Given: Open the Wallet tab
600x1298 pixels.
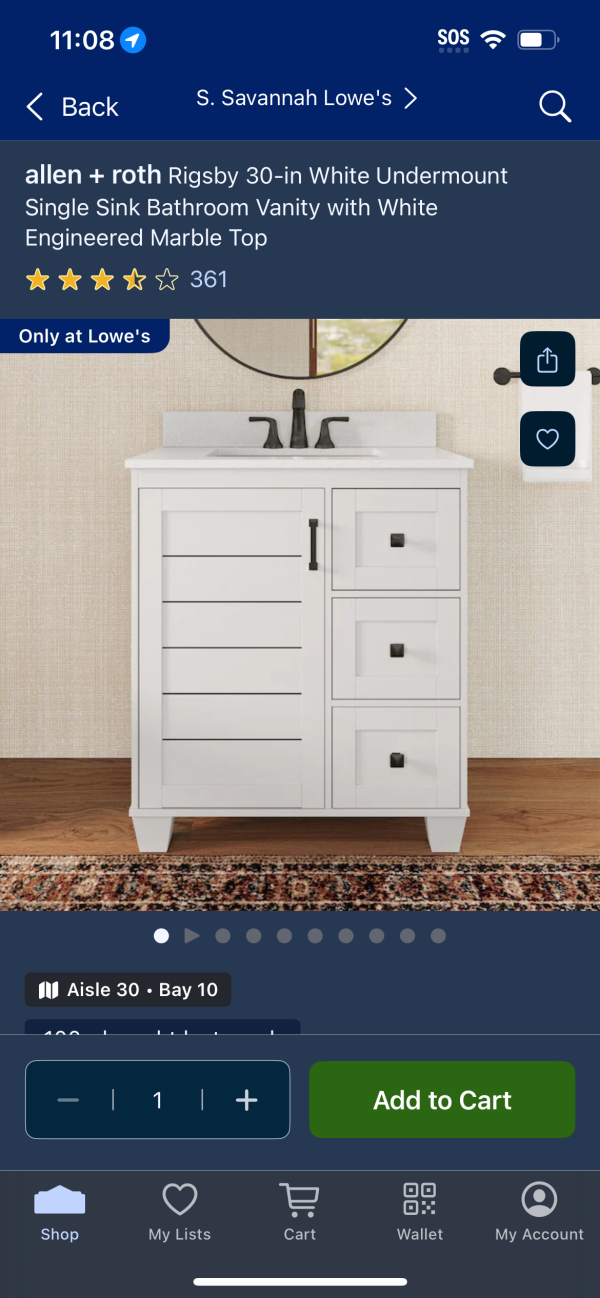Looking at the screenshot, I should pos(419,1212).
